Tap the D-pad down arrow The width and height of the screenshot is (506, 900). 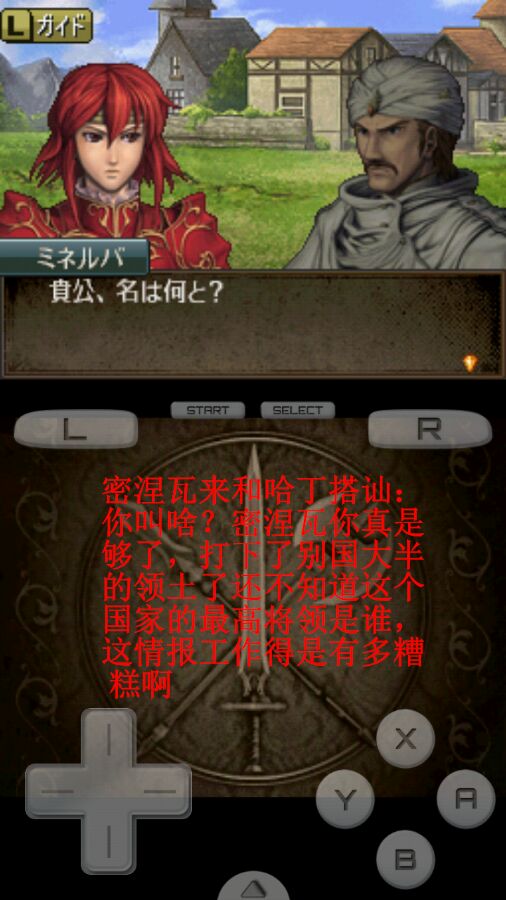(x=108, y=846)
